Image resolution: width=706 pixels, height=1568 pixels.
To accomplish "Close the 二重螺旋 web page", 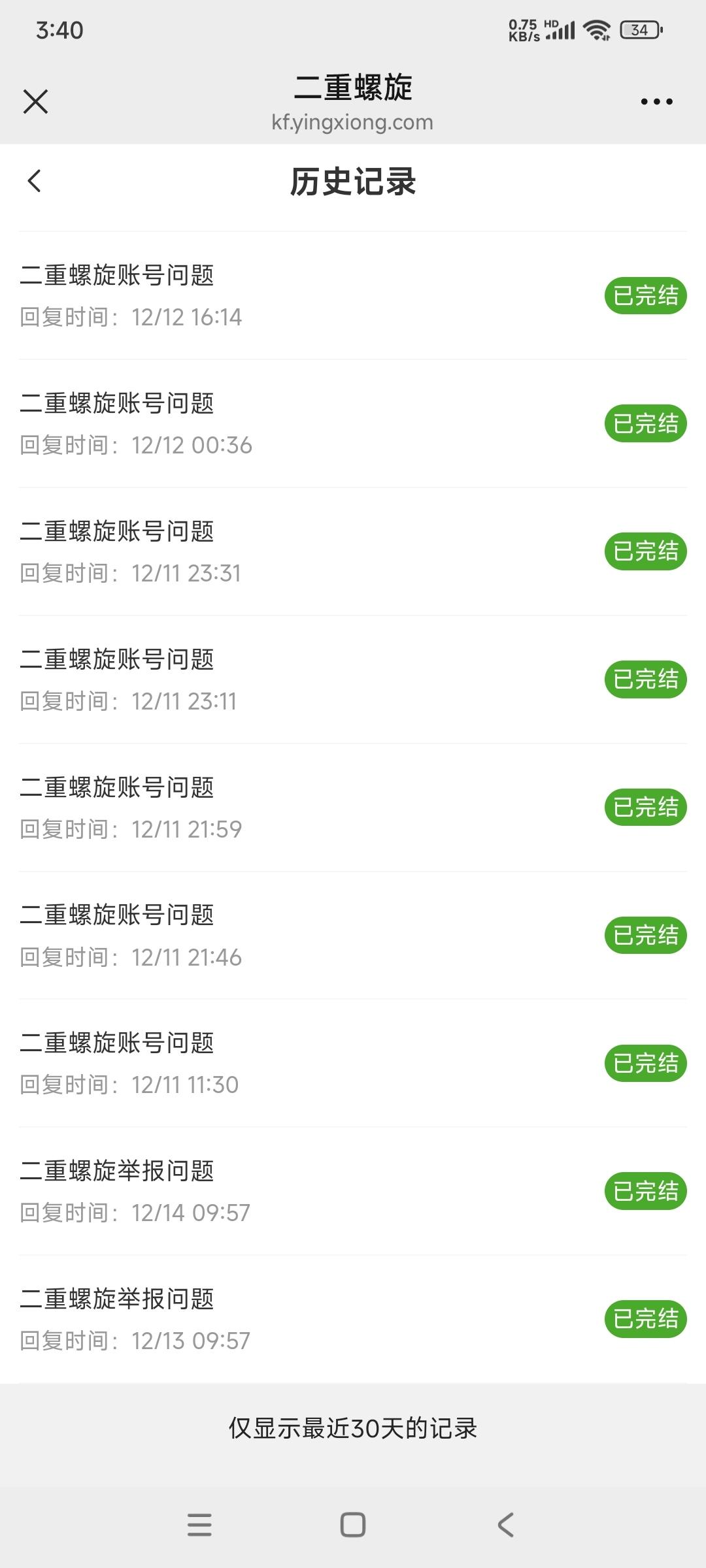I will (35, 102).
